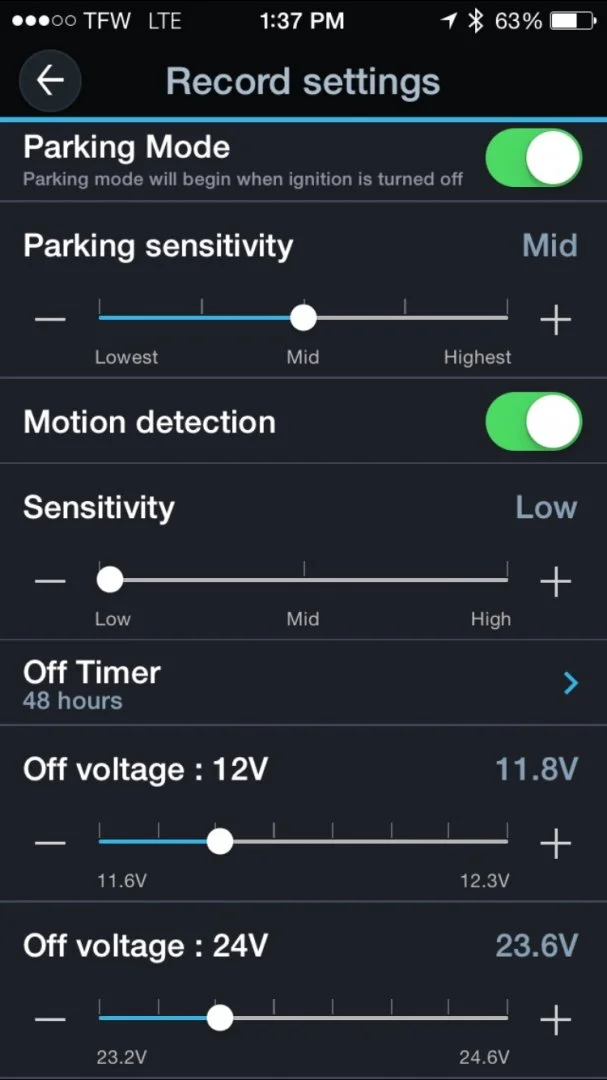Open the Off Timer 48 hours setting
Image resolution: width=607 pixels, height=1080 pixels.
click(x=303, y=683)
